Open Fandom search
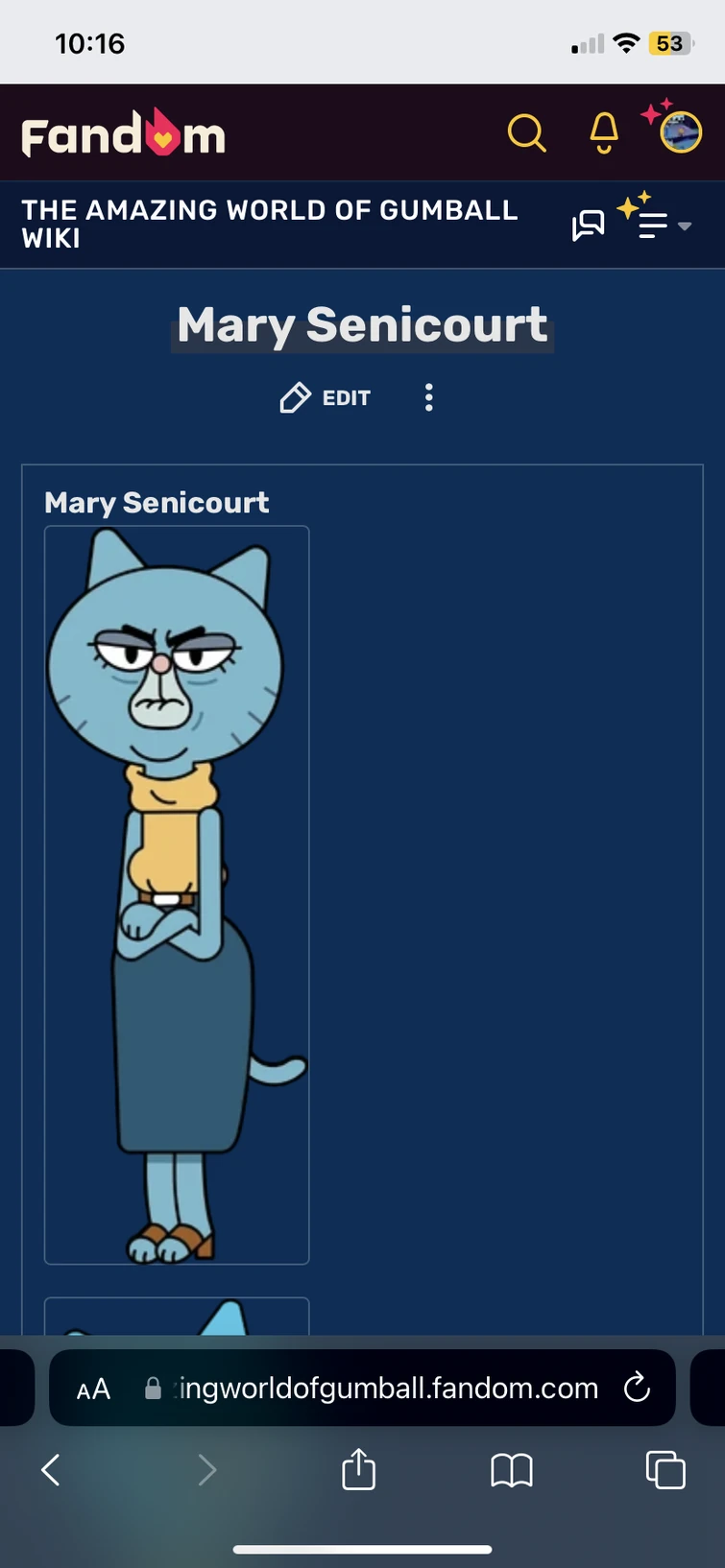The height and width of the screenshot is (1568, 725). (526, 133)
